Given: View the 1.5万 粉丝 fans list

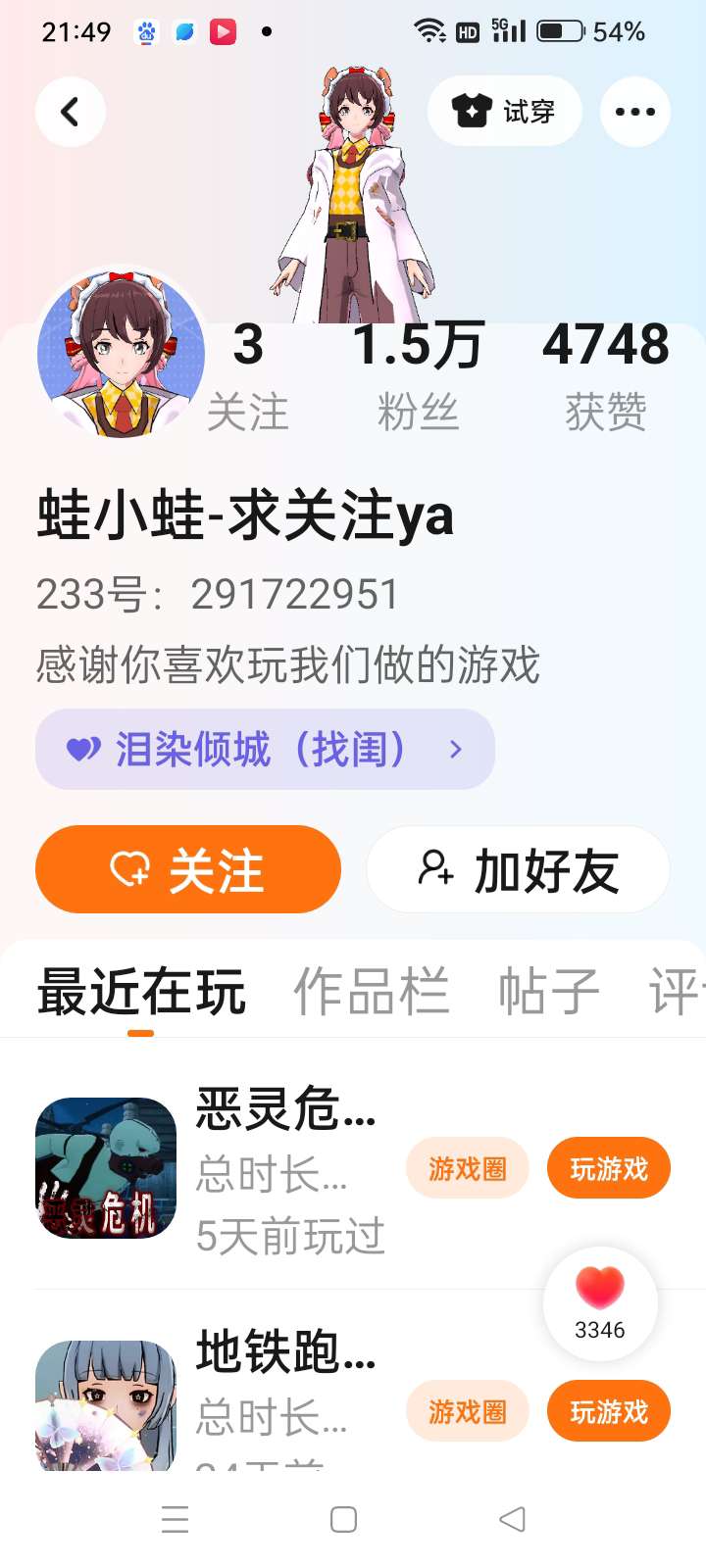Looking at the screenshot, I should coord(418,375).
